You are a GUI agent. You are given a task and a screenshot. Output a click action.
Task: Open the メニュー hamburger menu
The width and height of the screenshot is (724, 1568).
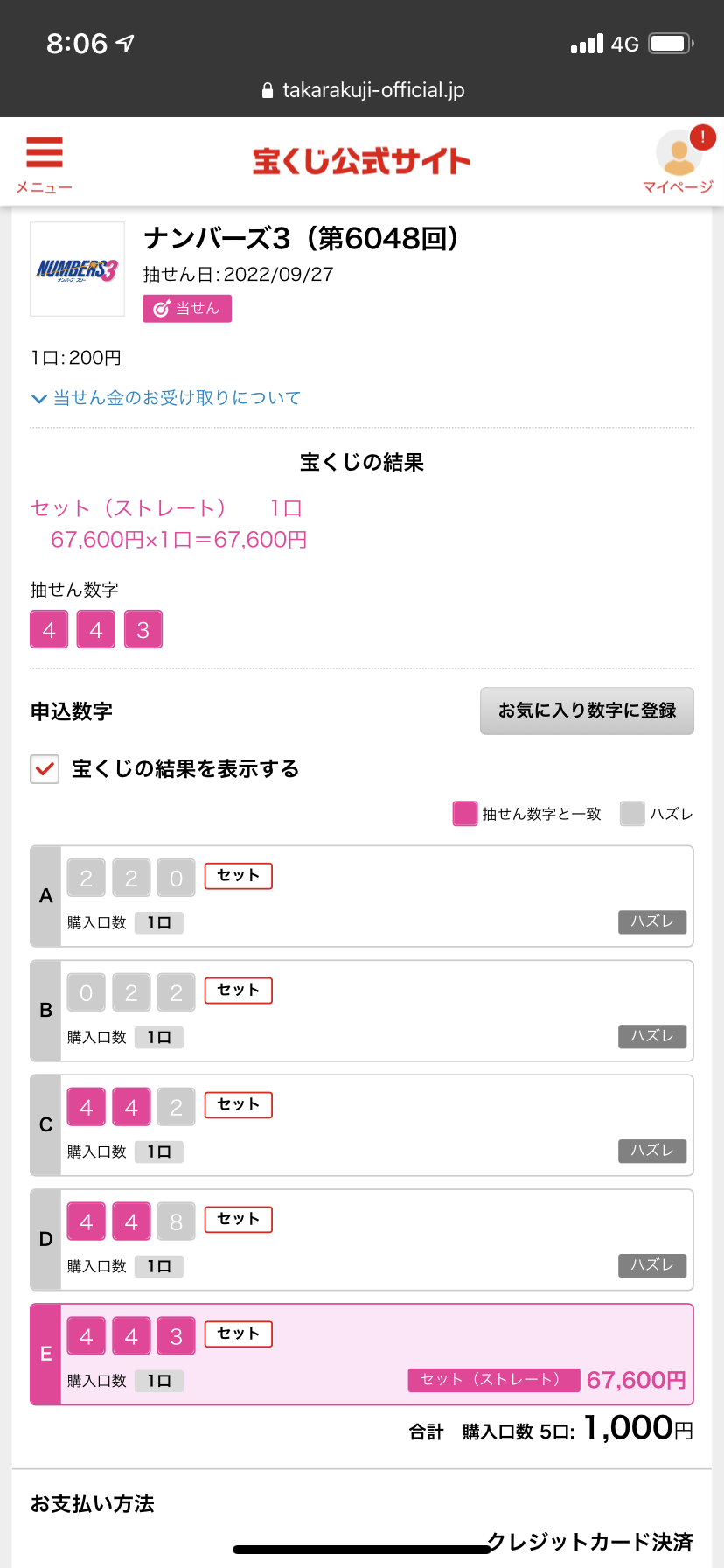44,164
